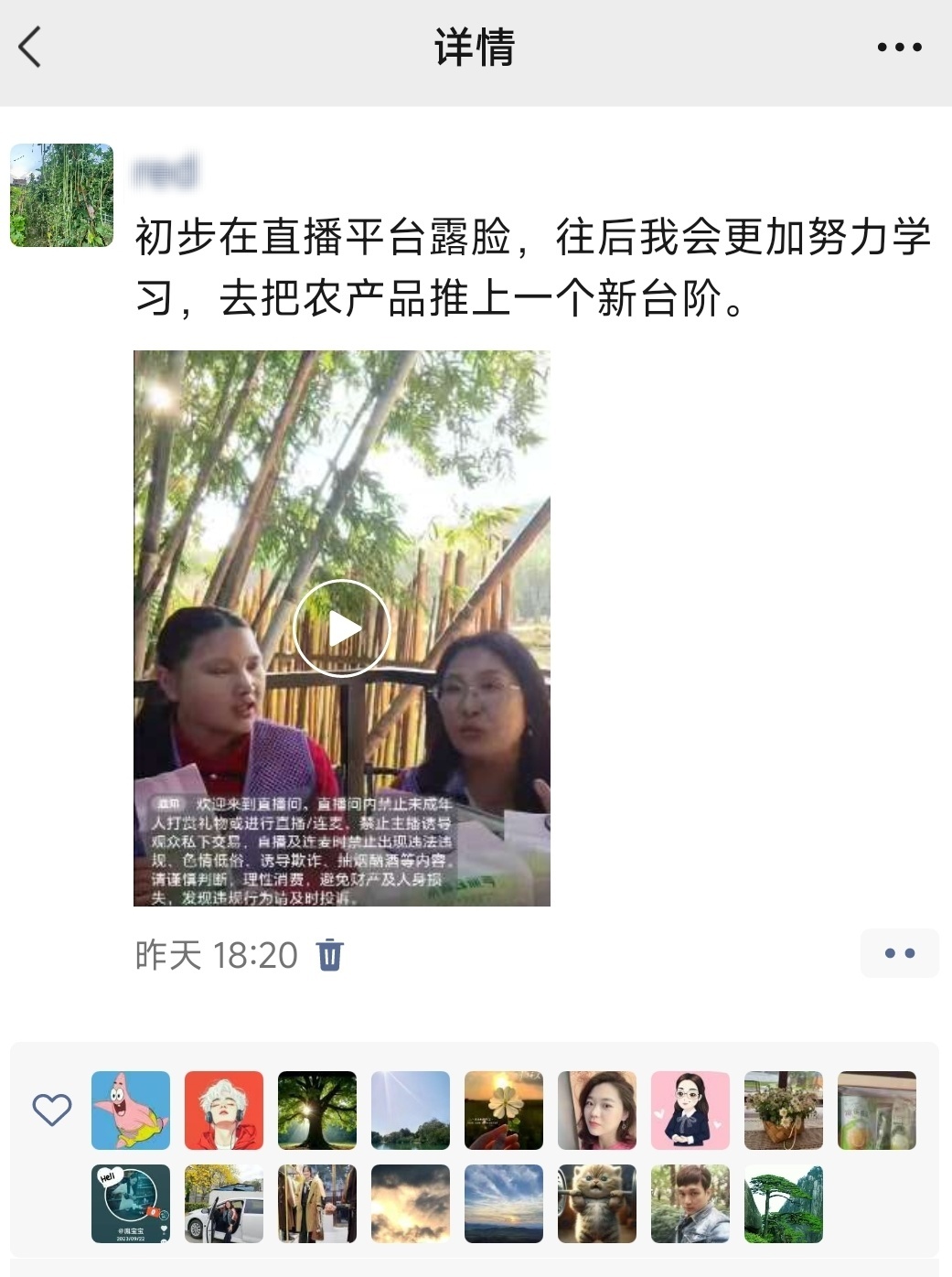Open the cartoon girl with glasses avatar

click(690, 1111)
